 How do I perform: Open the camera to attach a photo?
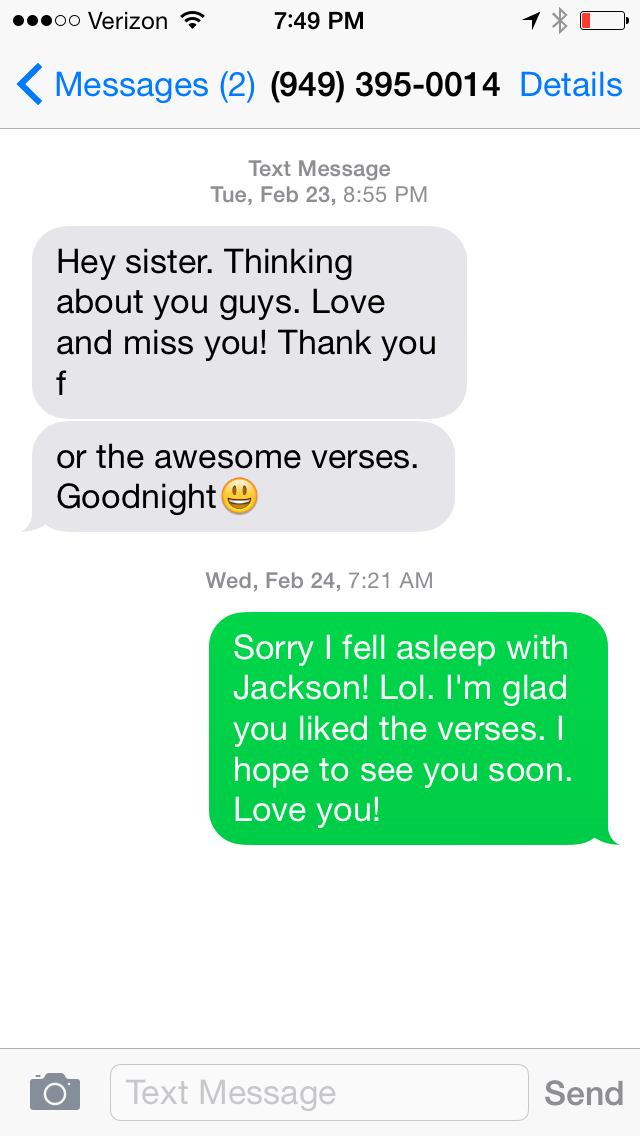click(x=54, y=1091)
